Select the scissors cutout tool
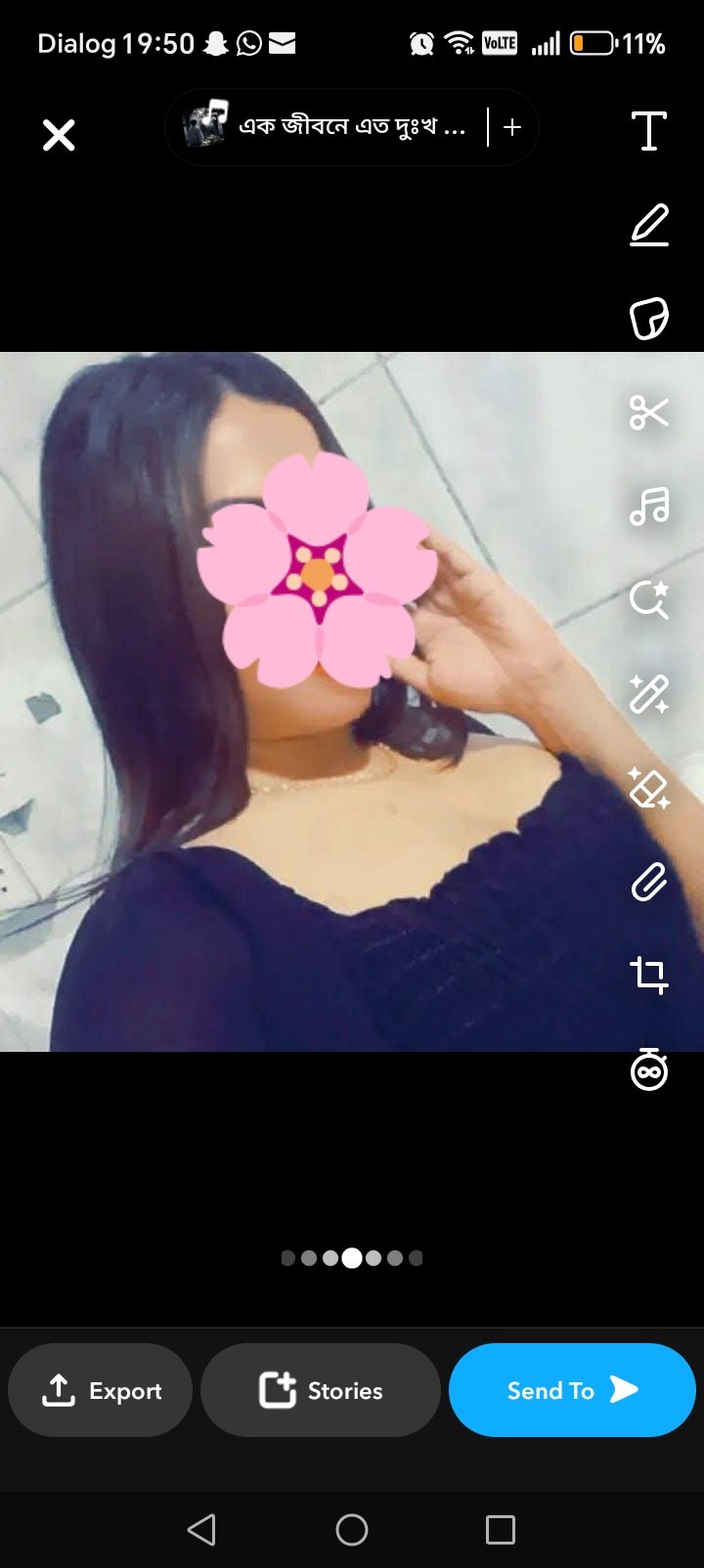The width and height of the screenshot is (704, 1568). [x=649, y=413]
